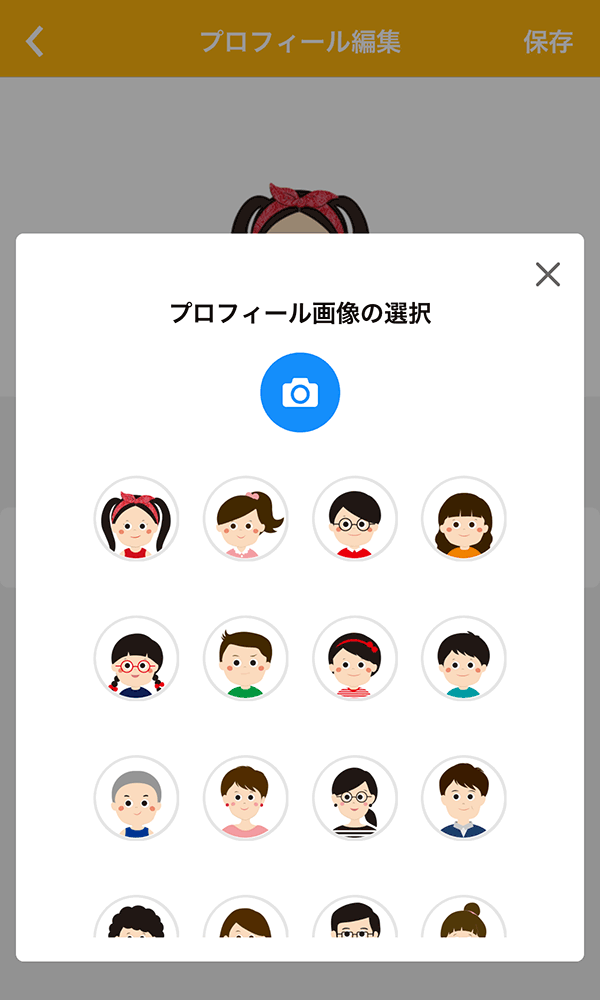Screen dimensions: 600x1000
Task: Choose the girl with pink-bow ponytail avatar
Action: click(246, 519)
